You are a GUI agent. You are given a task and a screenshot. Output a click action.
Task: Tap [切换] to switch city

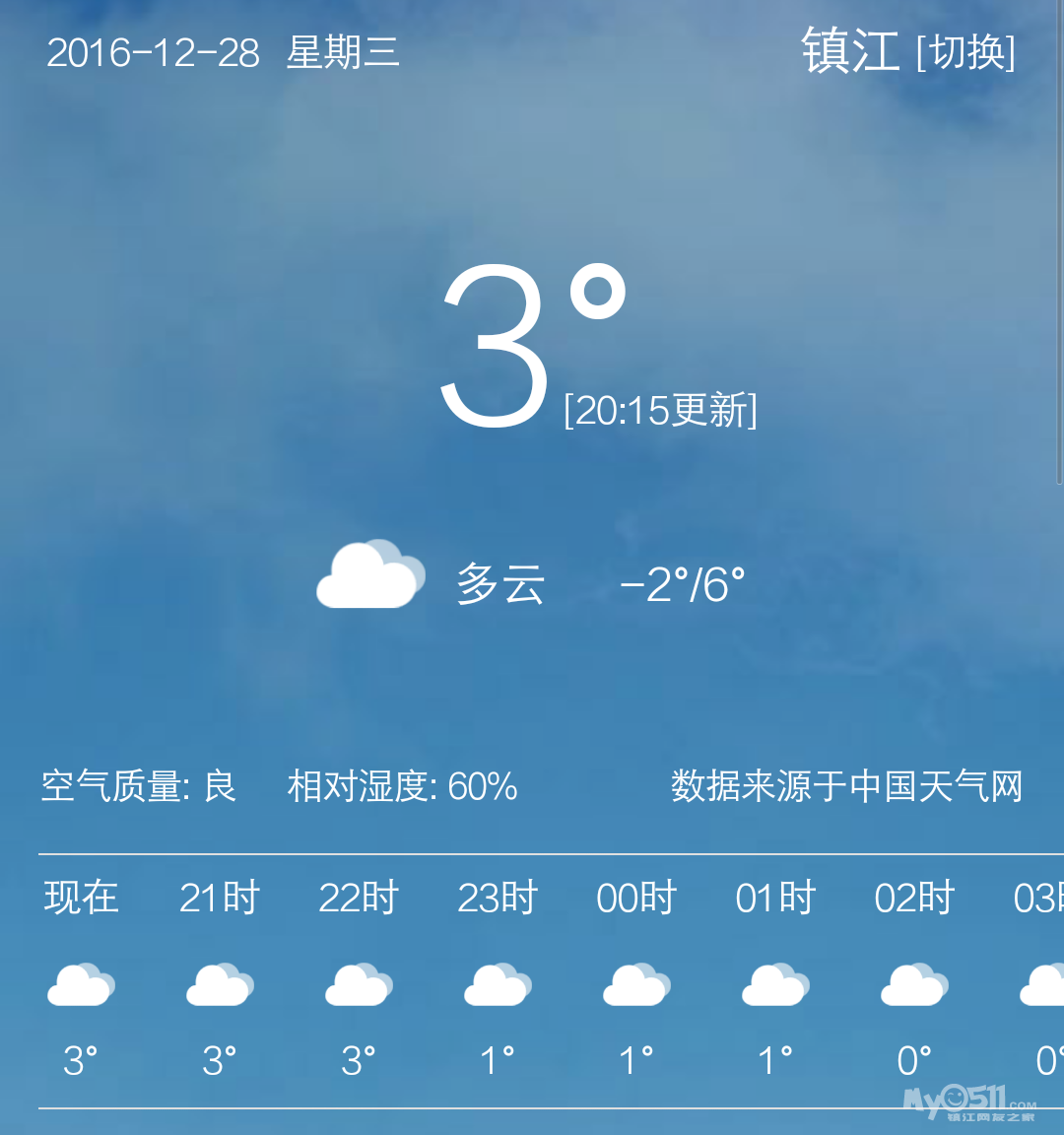[x=965, y=52]
